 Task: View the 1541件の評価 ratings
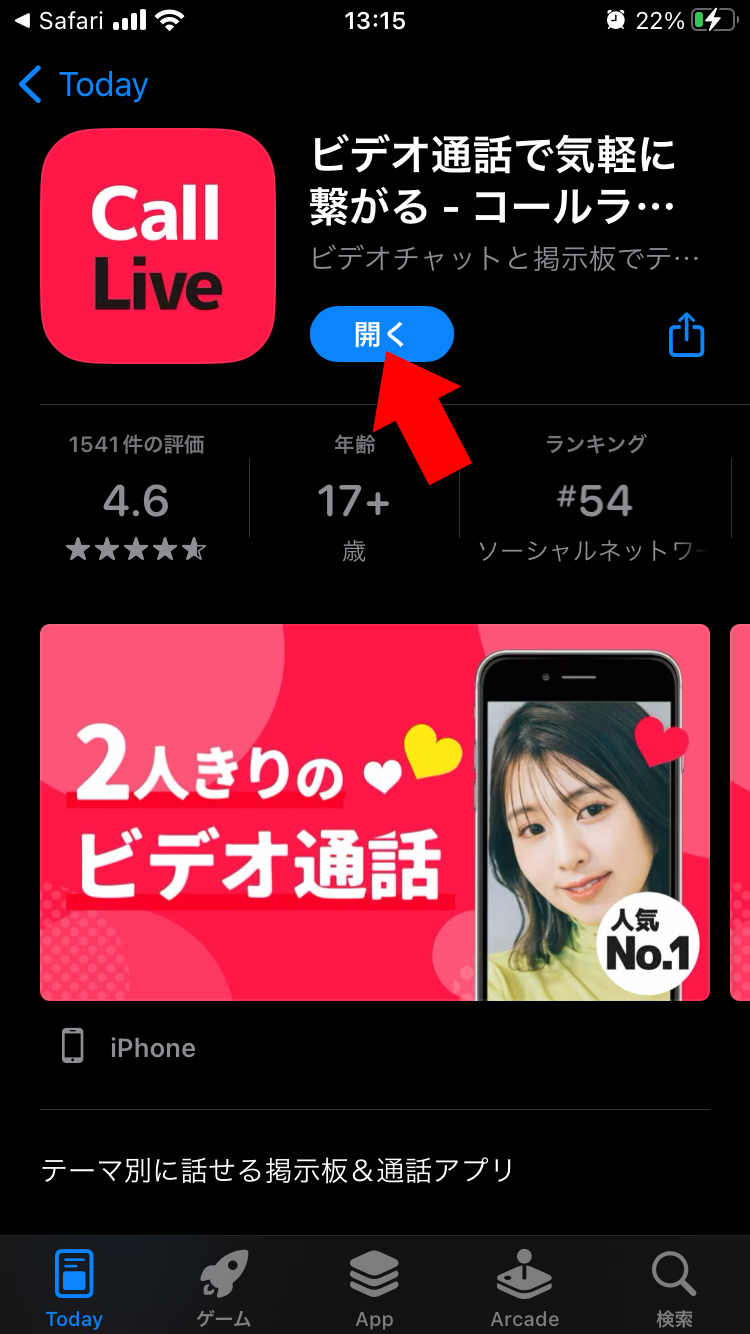pyautogui.click(x=136, y=498)
